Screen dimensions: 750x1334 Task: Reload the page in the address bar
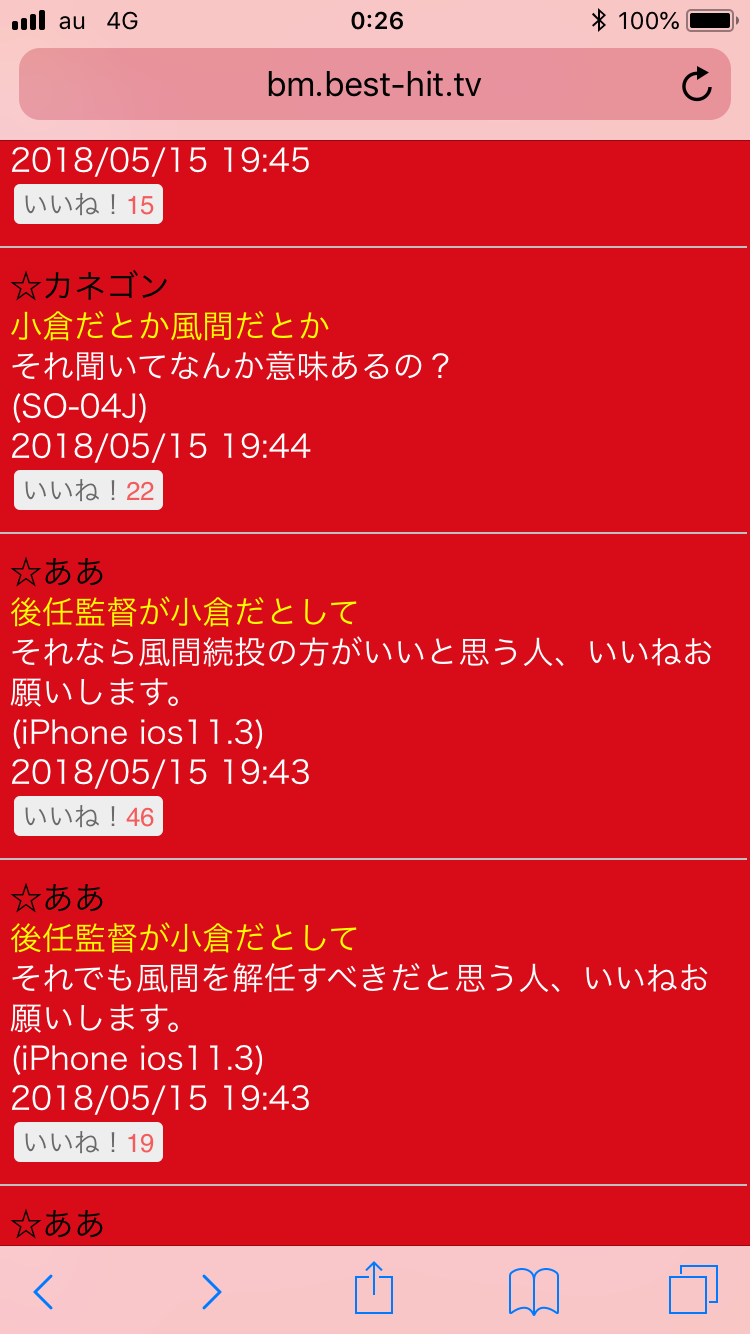click(x=696, y=85)
